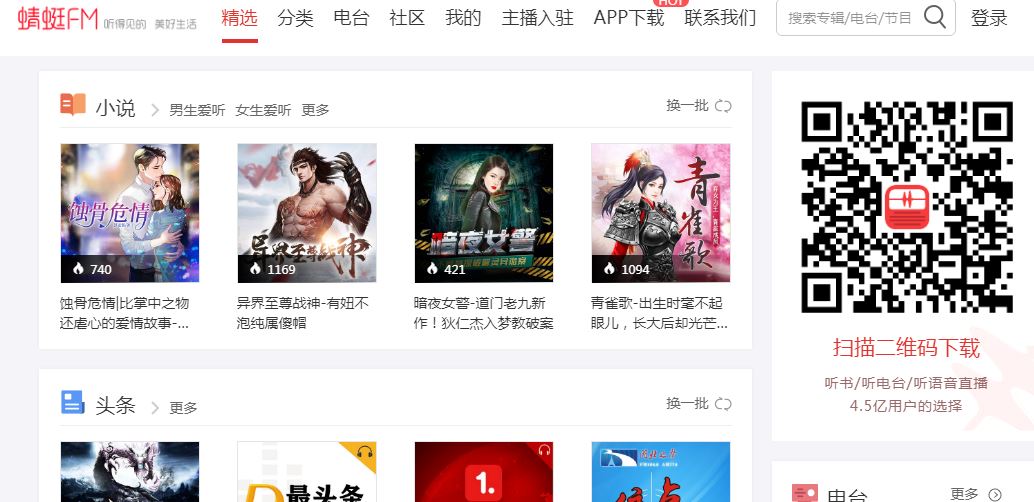Go to the 电台 tab
The height and width of the screenshot is (502, 1034).
(351, 18)
